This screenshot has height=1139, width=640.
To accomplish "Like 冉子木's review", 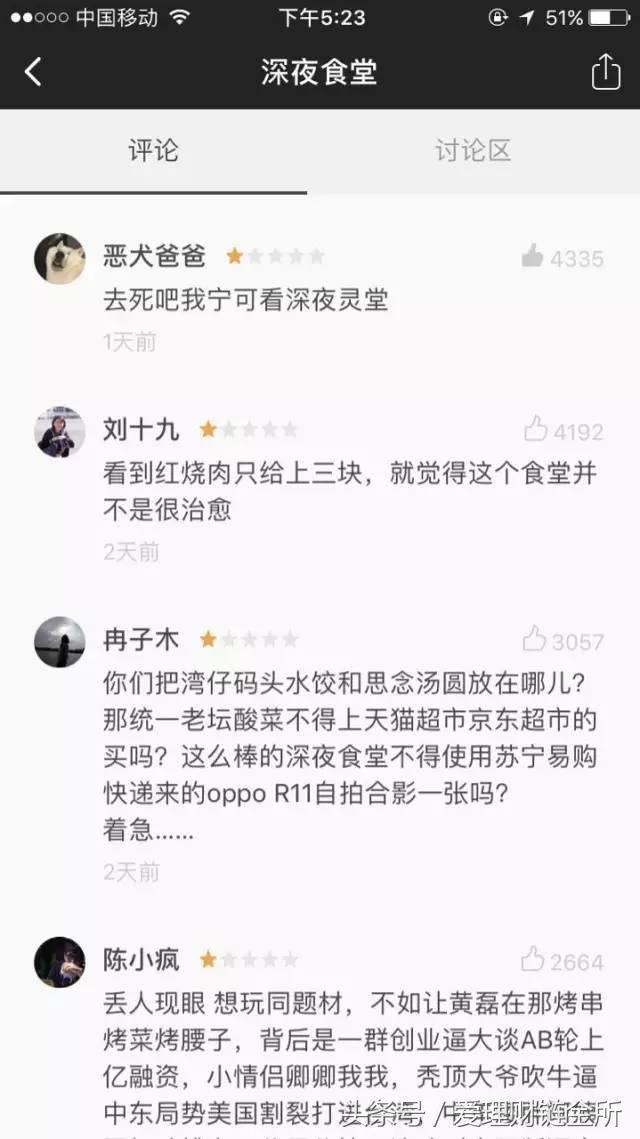I will pyautogui.click(x=535, y=640).
